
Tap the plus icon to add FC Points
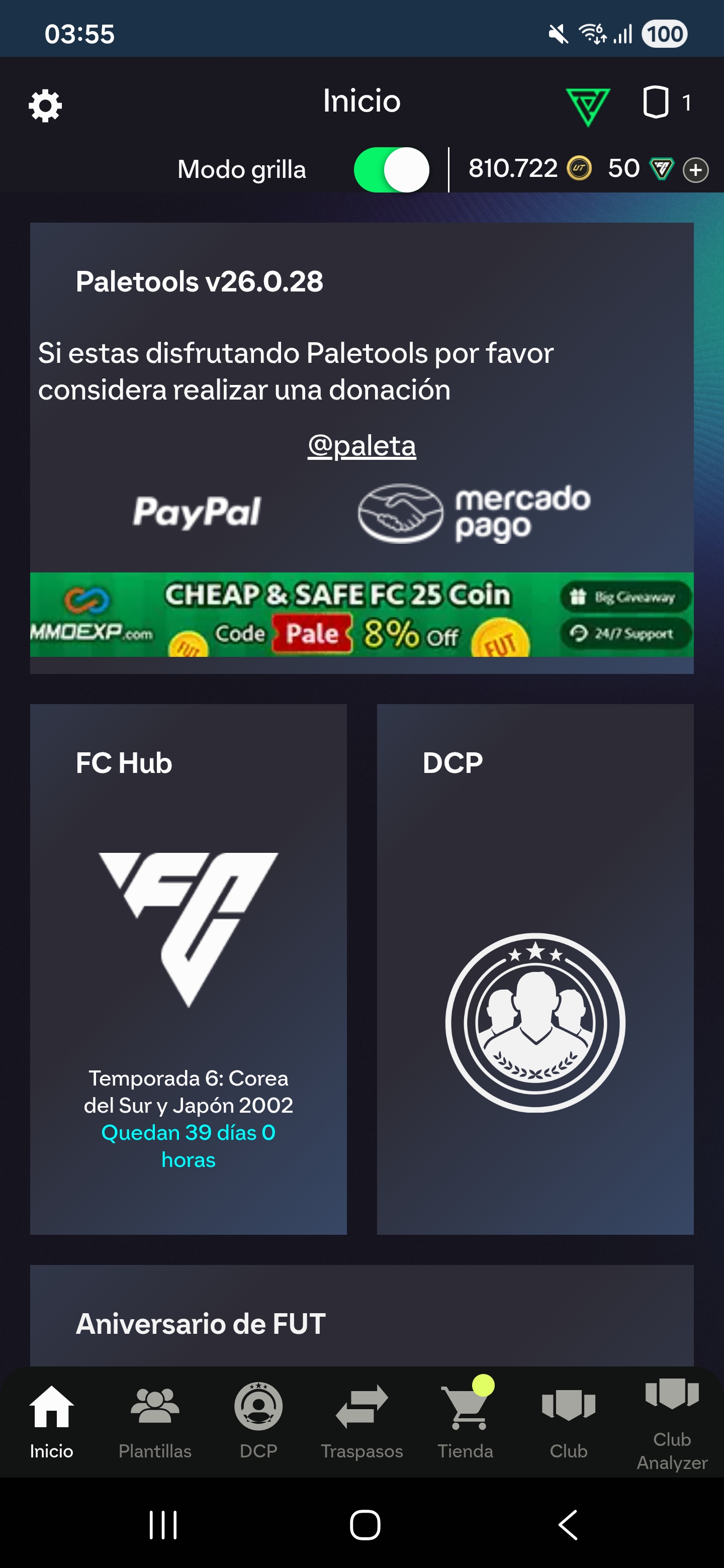695,170
